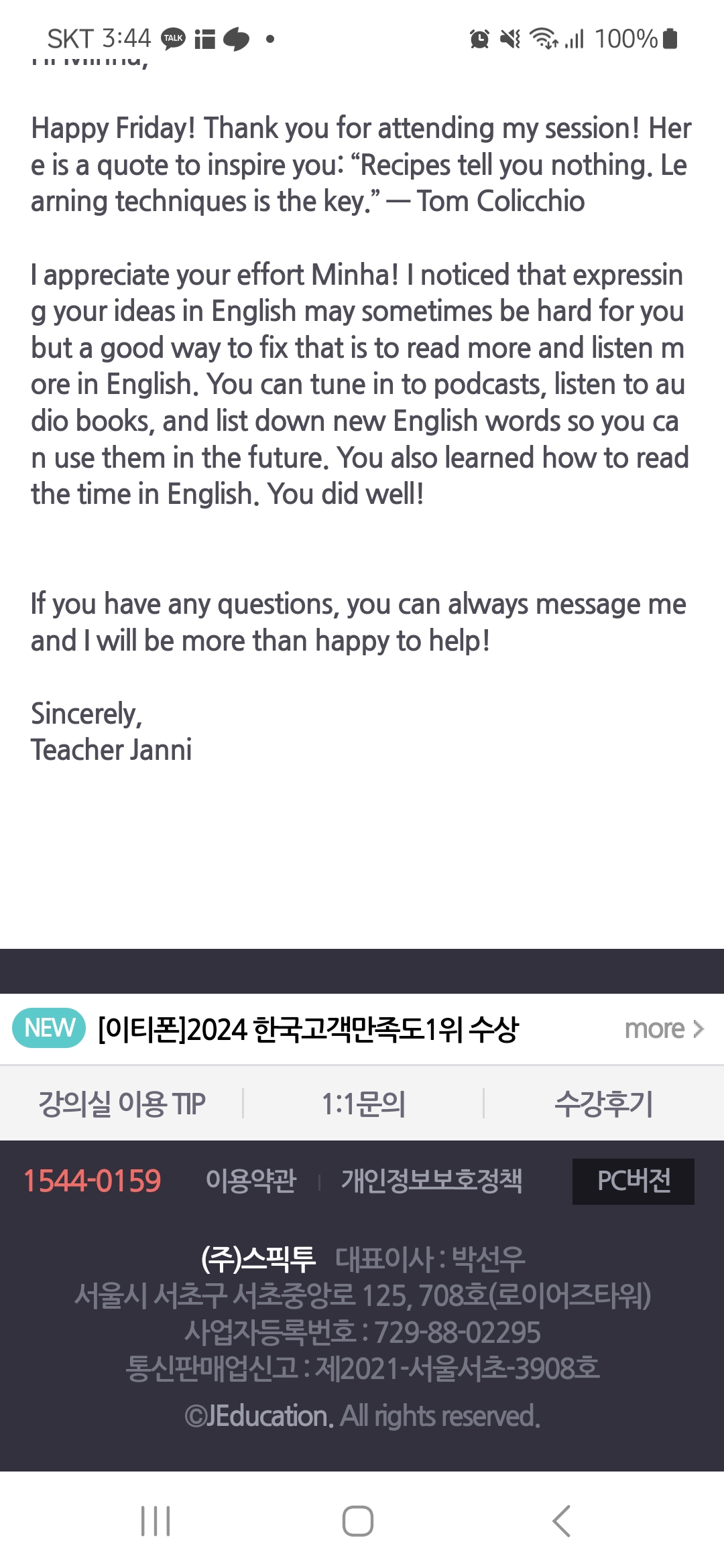Tap the system back button
The image size is (724, 1568).
pos(561,1520)
